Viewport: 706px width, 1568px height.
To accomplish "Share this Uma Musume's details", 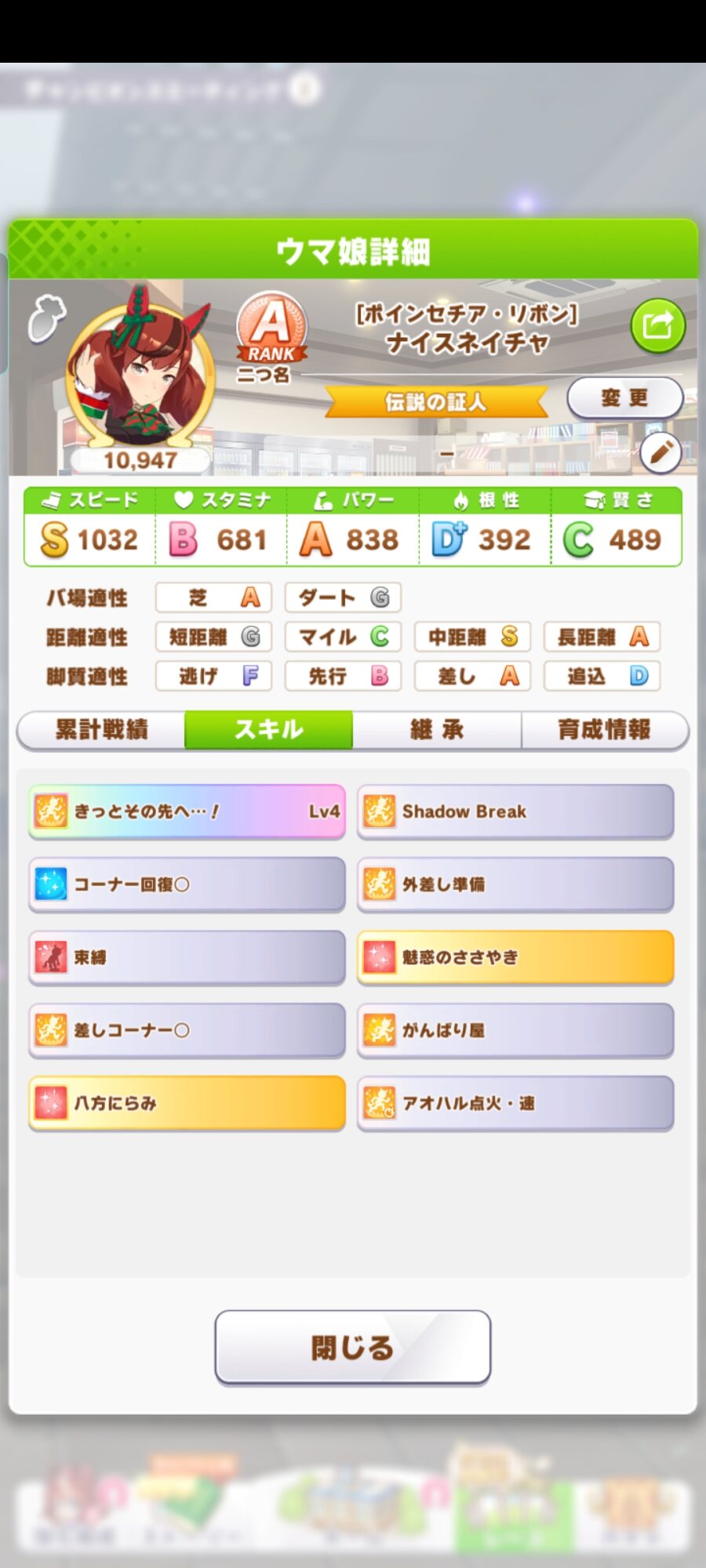I will pyautogui.click(x=657, y=325).
